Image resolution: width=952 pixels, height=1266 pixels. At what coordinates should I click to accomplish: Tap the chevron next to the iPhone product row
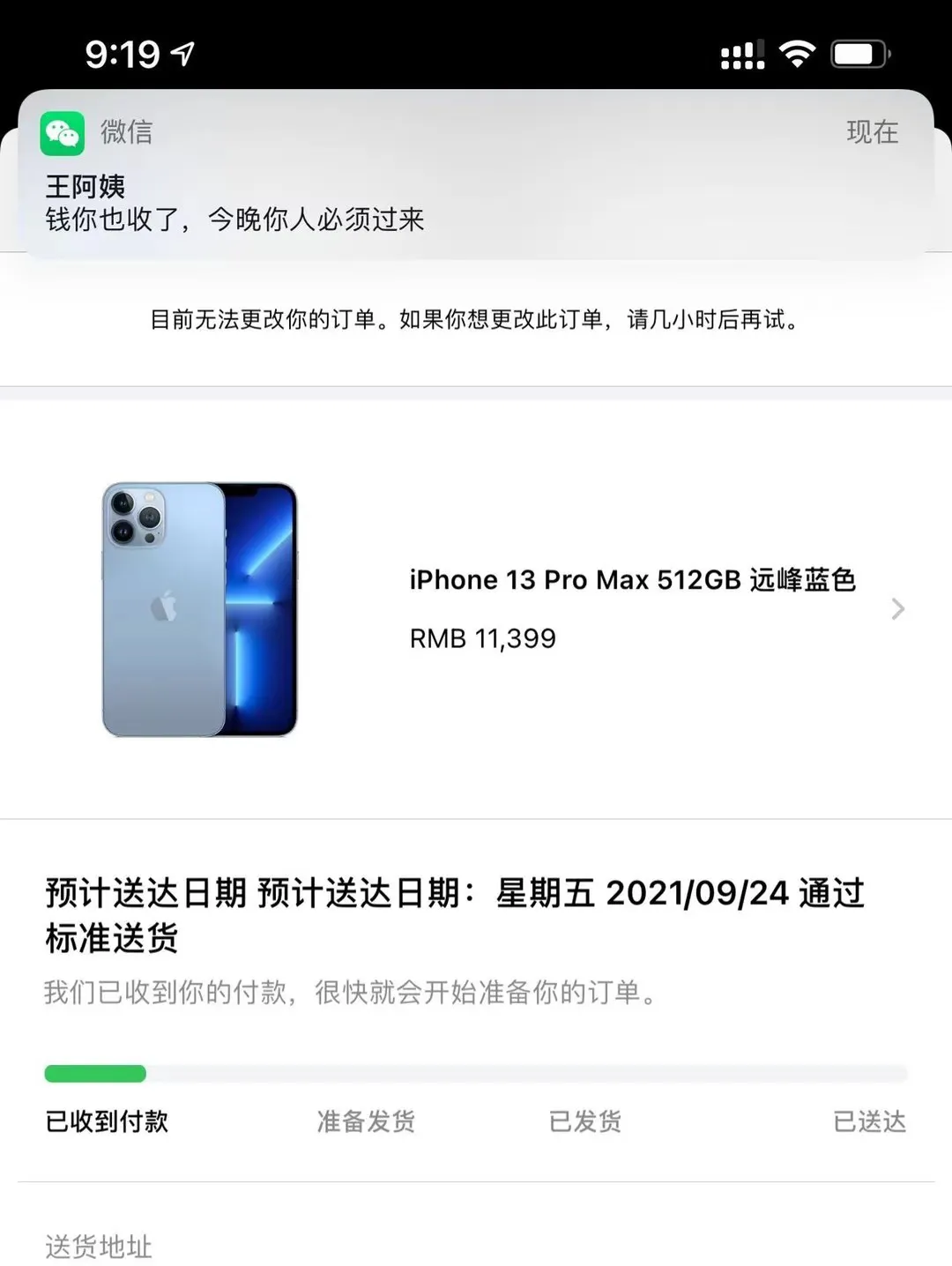point(897,608)
